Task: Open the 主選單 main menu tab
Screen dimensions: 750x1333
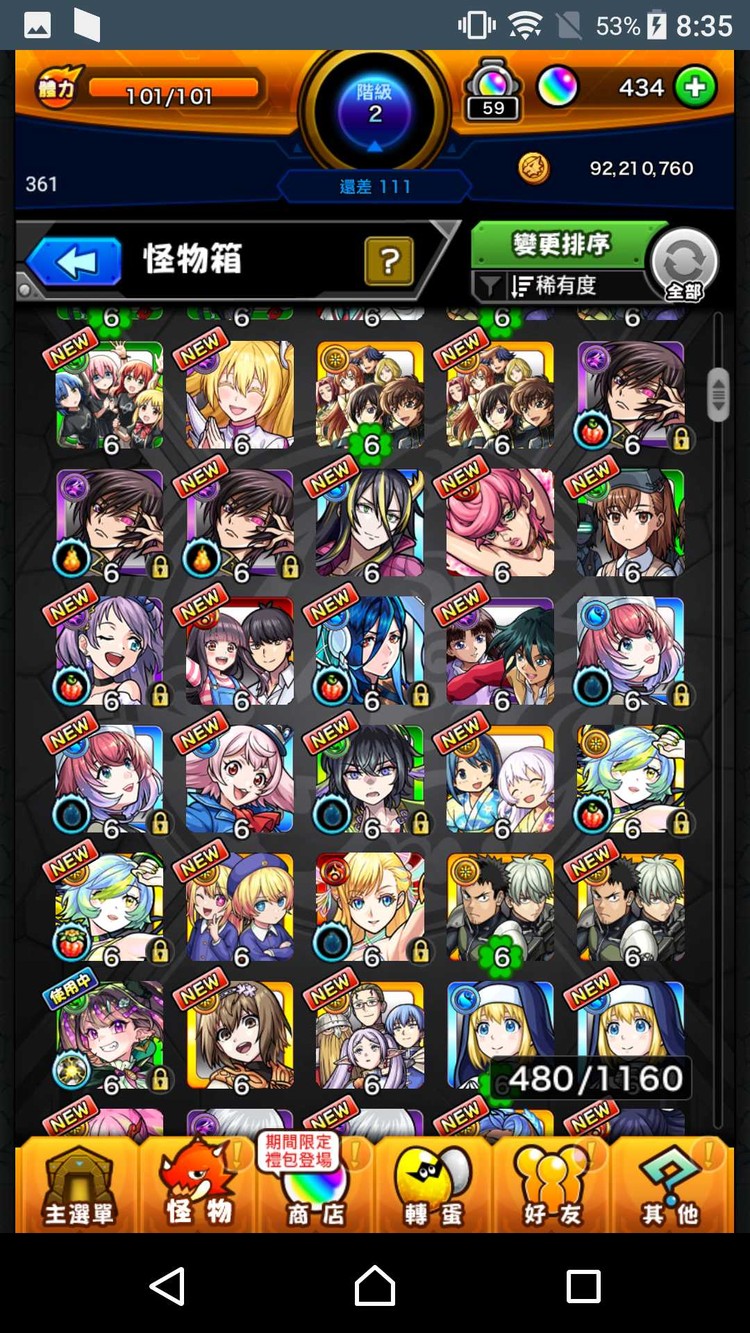Action: 78,1186
